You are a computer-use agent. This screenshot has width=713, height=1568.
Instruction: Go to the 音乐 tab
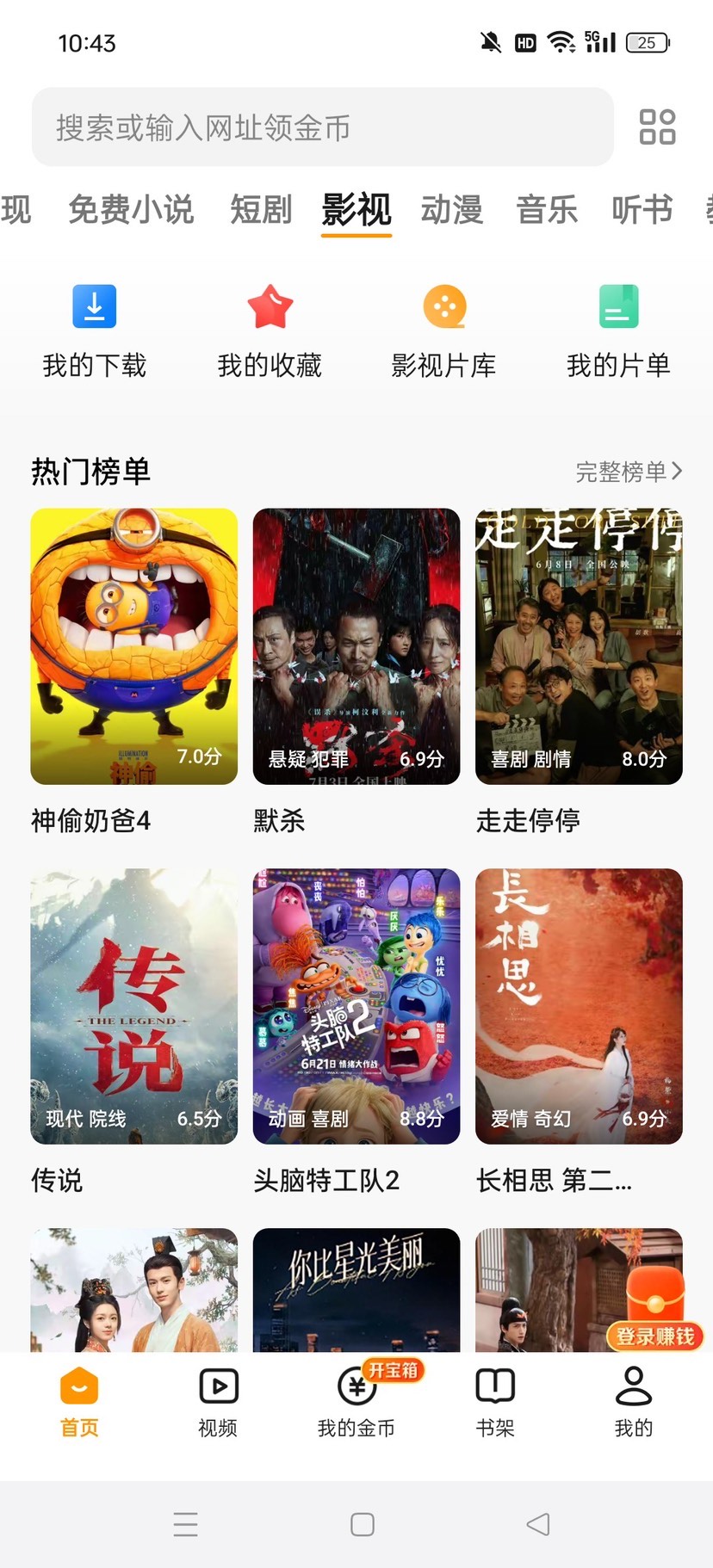[x=547, y=210]
